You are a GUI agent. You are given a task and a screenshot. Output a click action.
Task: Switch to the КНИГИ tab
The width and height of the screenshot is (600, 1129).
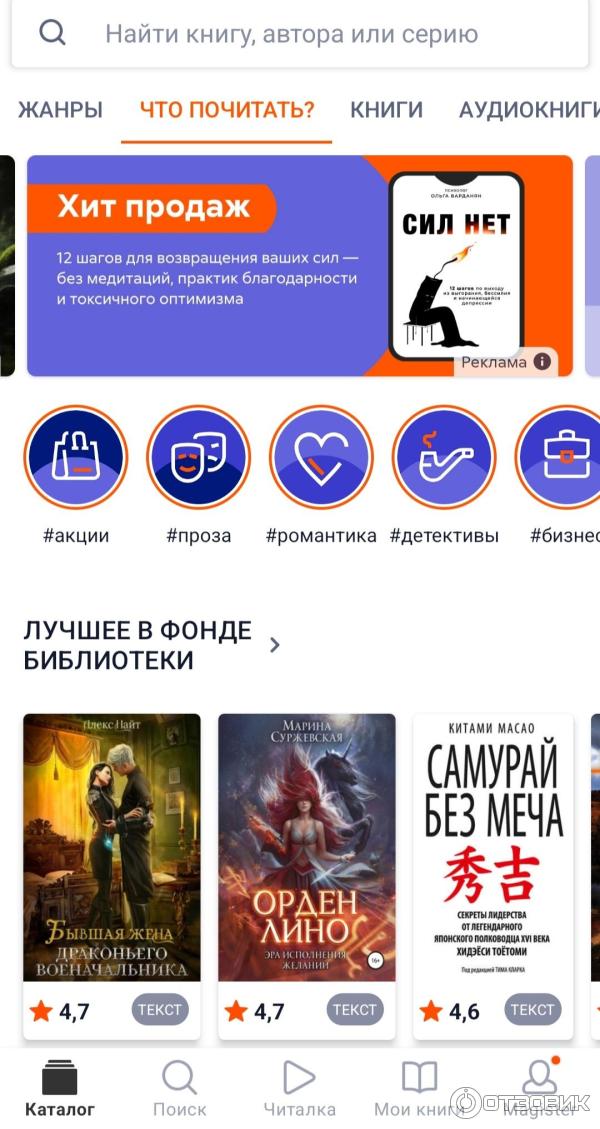click(x=386, y=110)
